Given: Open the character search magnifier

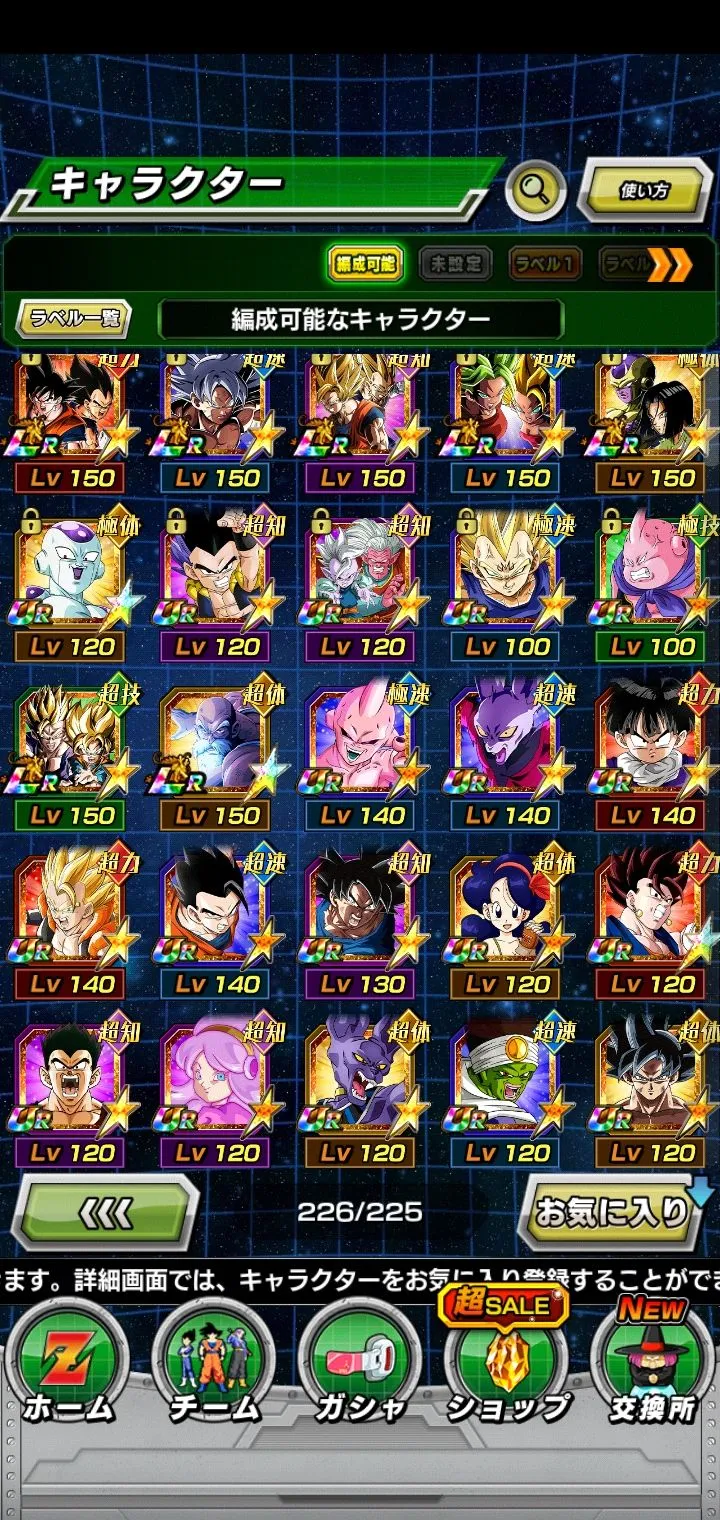Looking at the screenshot, I should [535, 190].
